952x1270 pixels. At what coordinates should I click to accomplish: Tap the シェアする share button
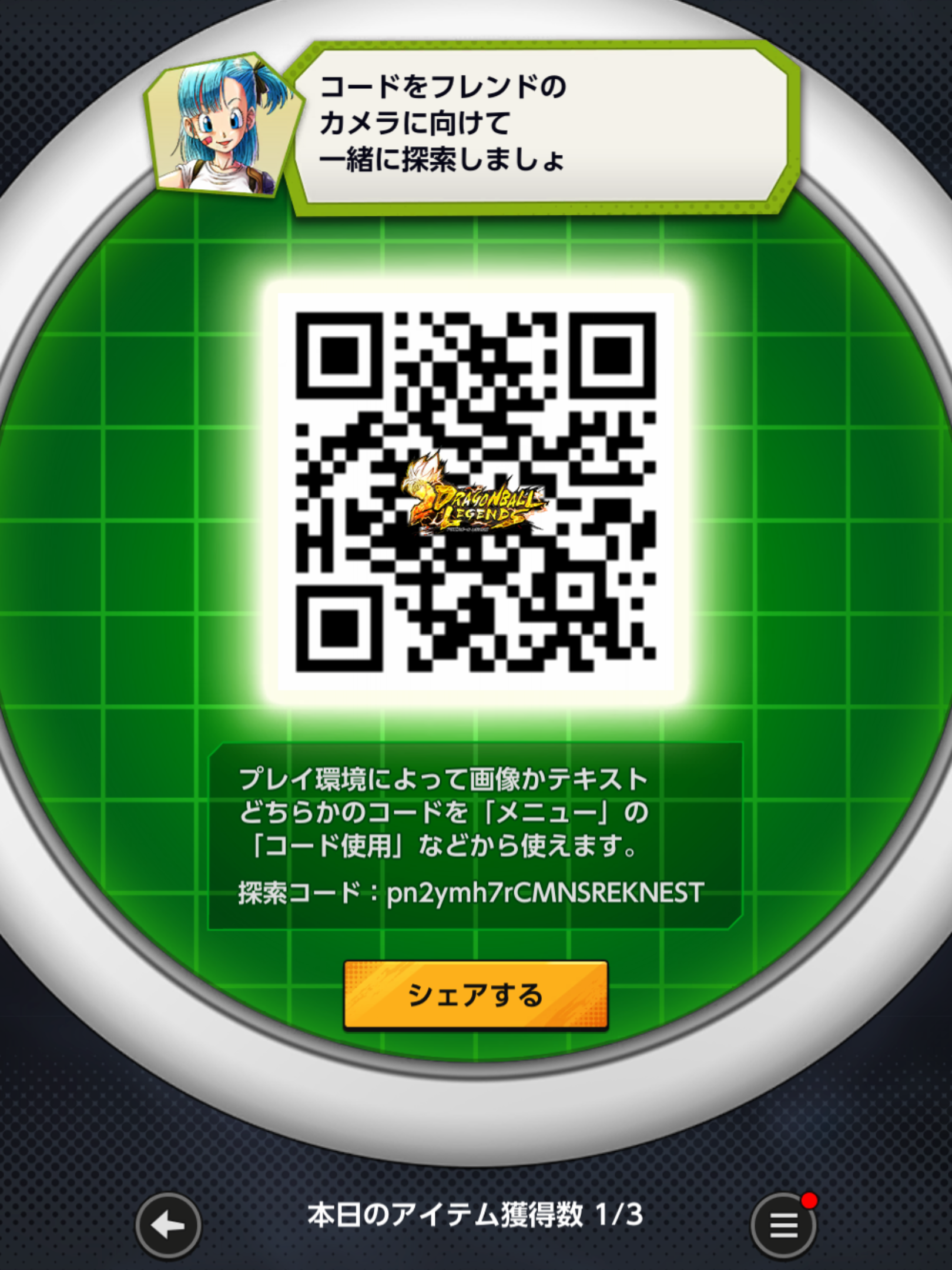click(x=475, y=995)
